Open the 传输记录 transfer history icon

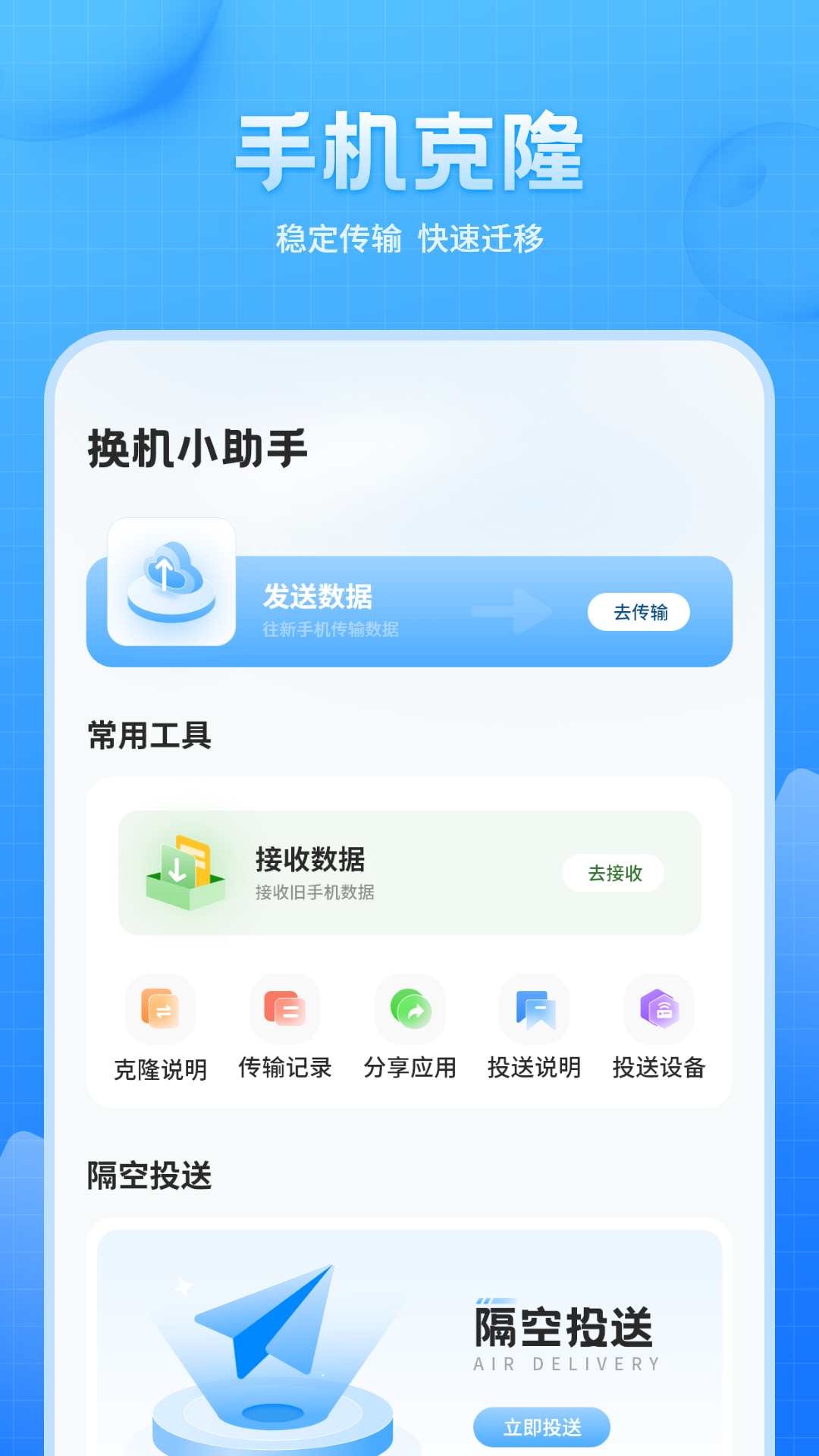[284, 1009]
